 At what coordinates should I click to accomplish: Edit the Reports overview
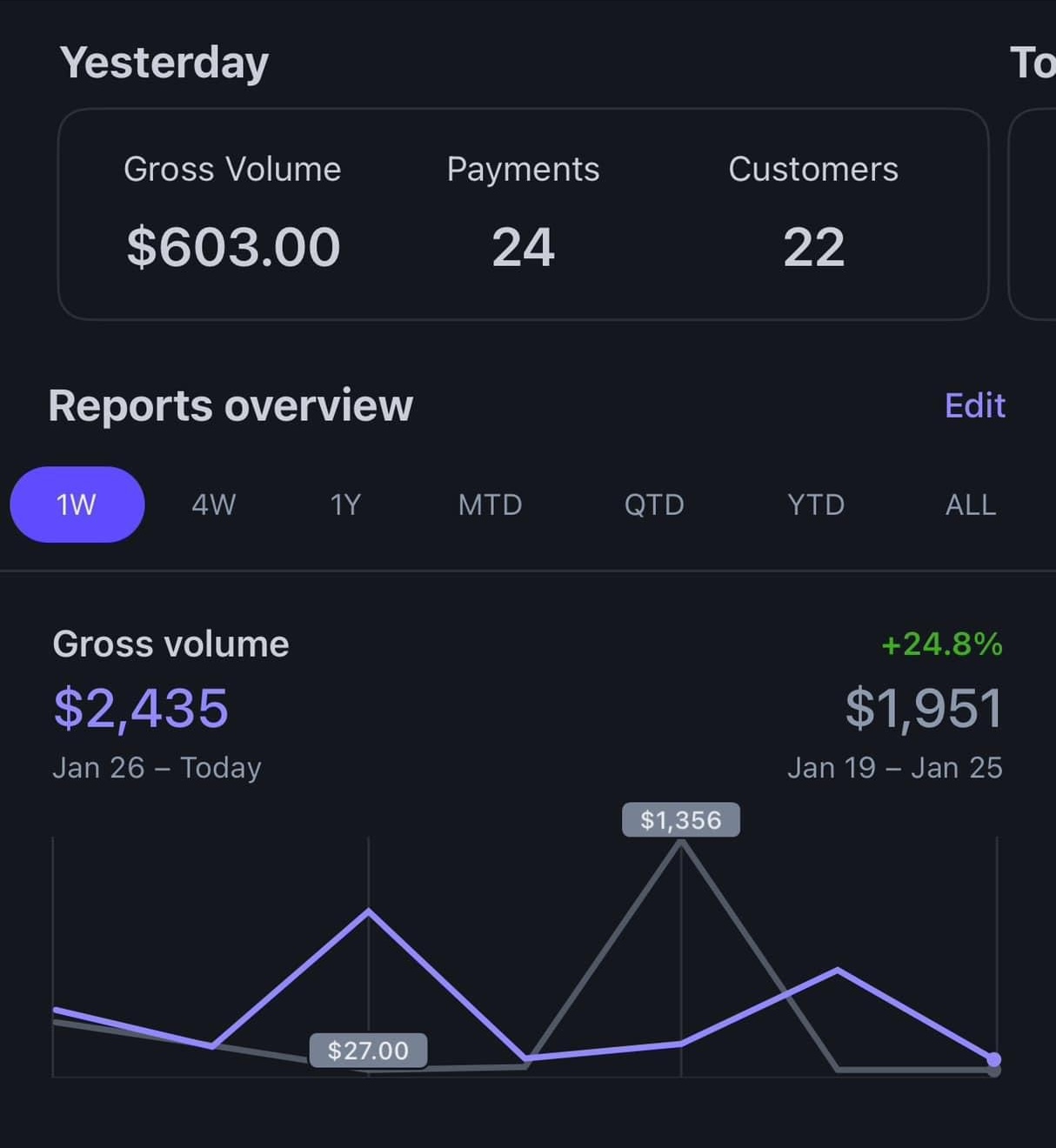[974, 405]
